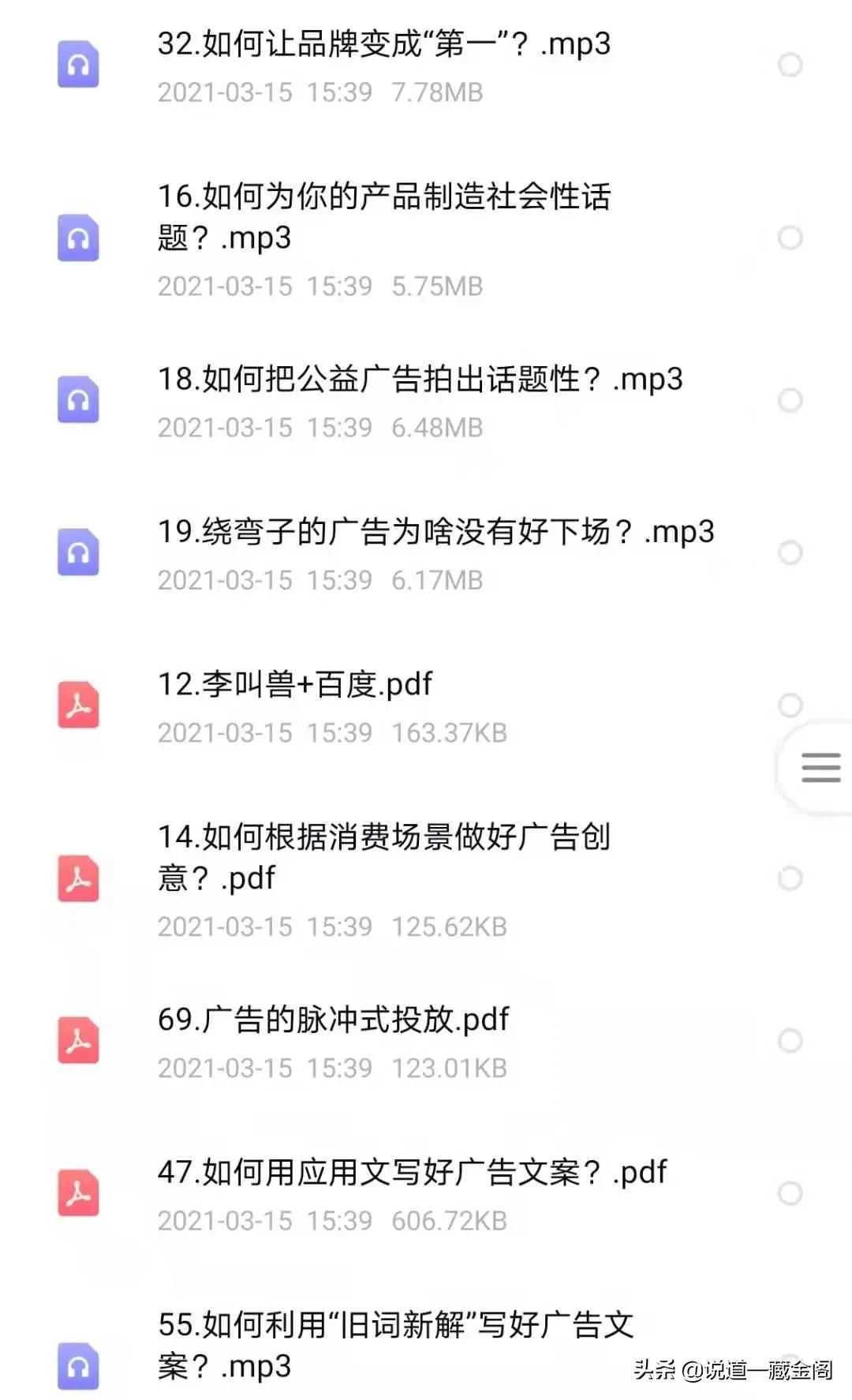
Task: Tick the checkbox for 47.如何用应用文写好广告文案
Action: [790, 1193]
